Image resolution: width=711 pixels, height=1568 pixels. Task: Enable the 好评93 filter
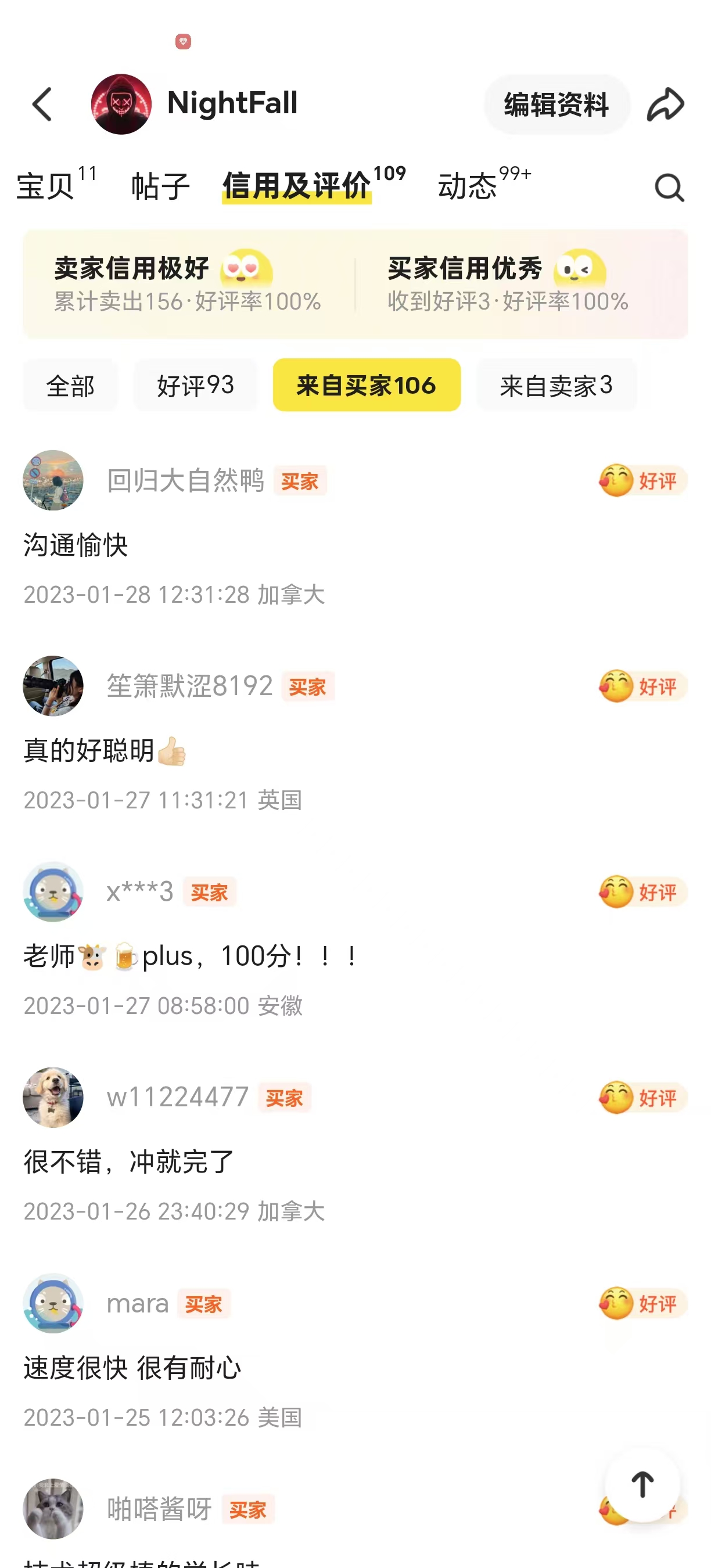click(x=196, y=384)
